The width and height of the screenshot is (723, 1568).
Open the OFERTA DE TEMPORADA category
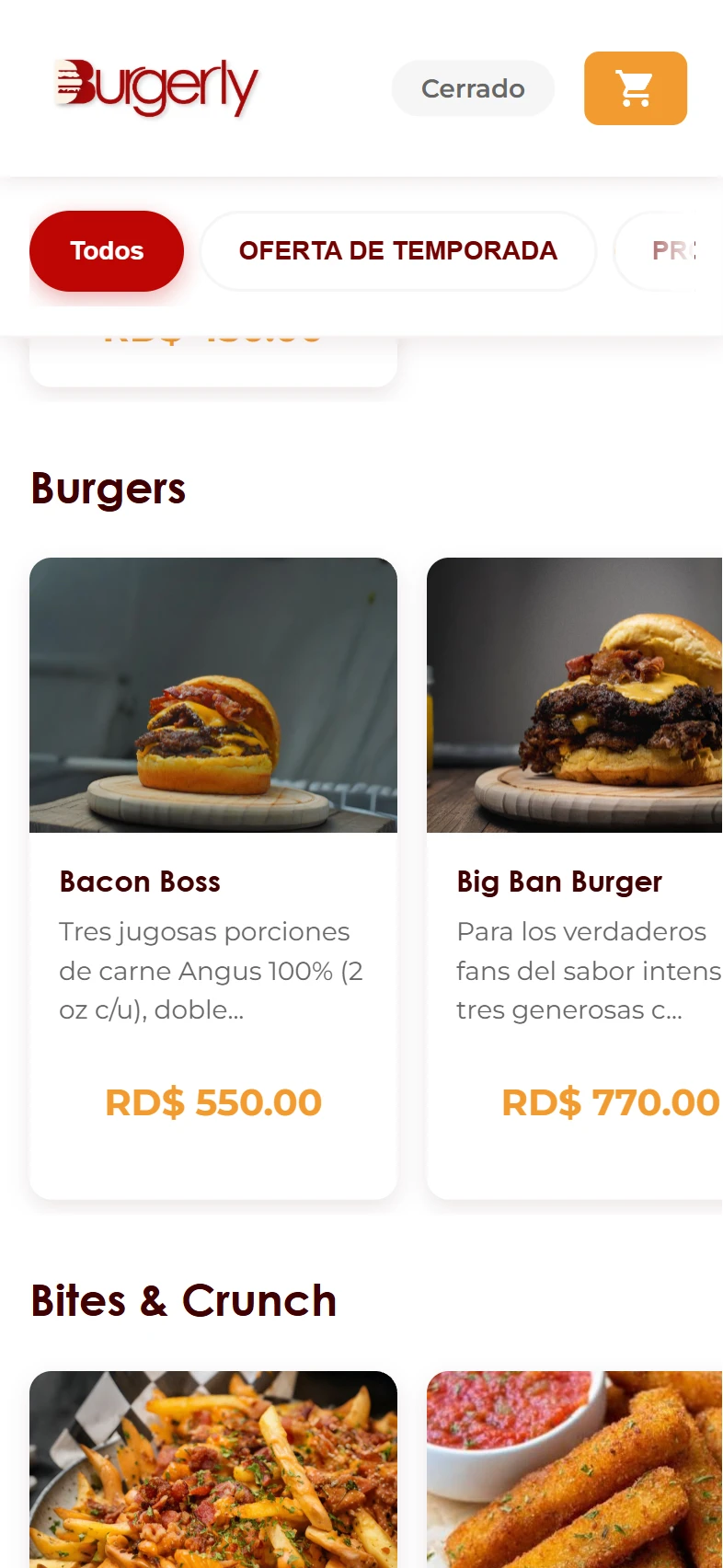[x=397, y=250]
